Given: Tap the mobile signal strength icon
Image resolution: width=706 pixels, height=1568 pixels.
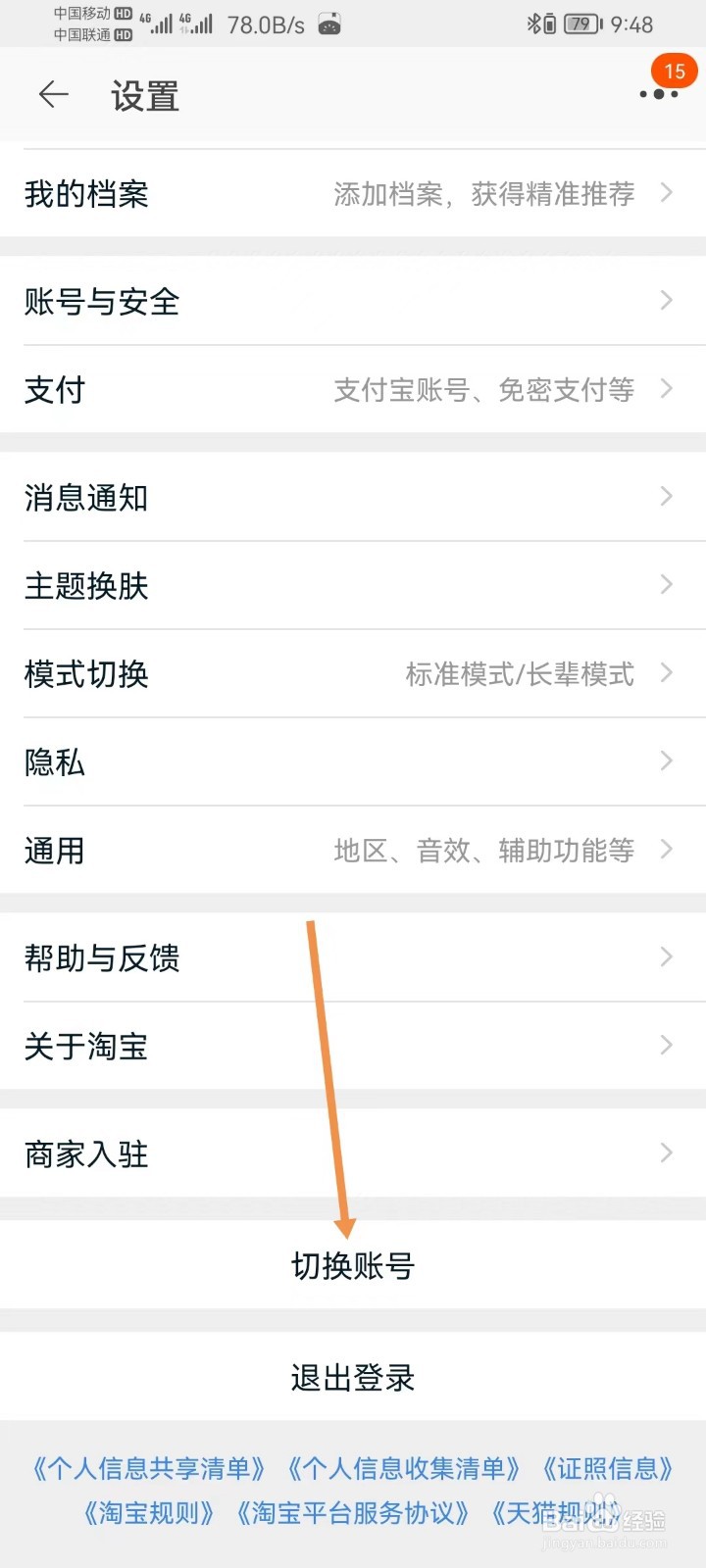Looking at the screenshot, I should (x=162, y=22).
